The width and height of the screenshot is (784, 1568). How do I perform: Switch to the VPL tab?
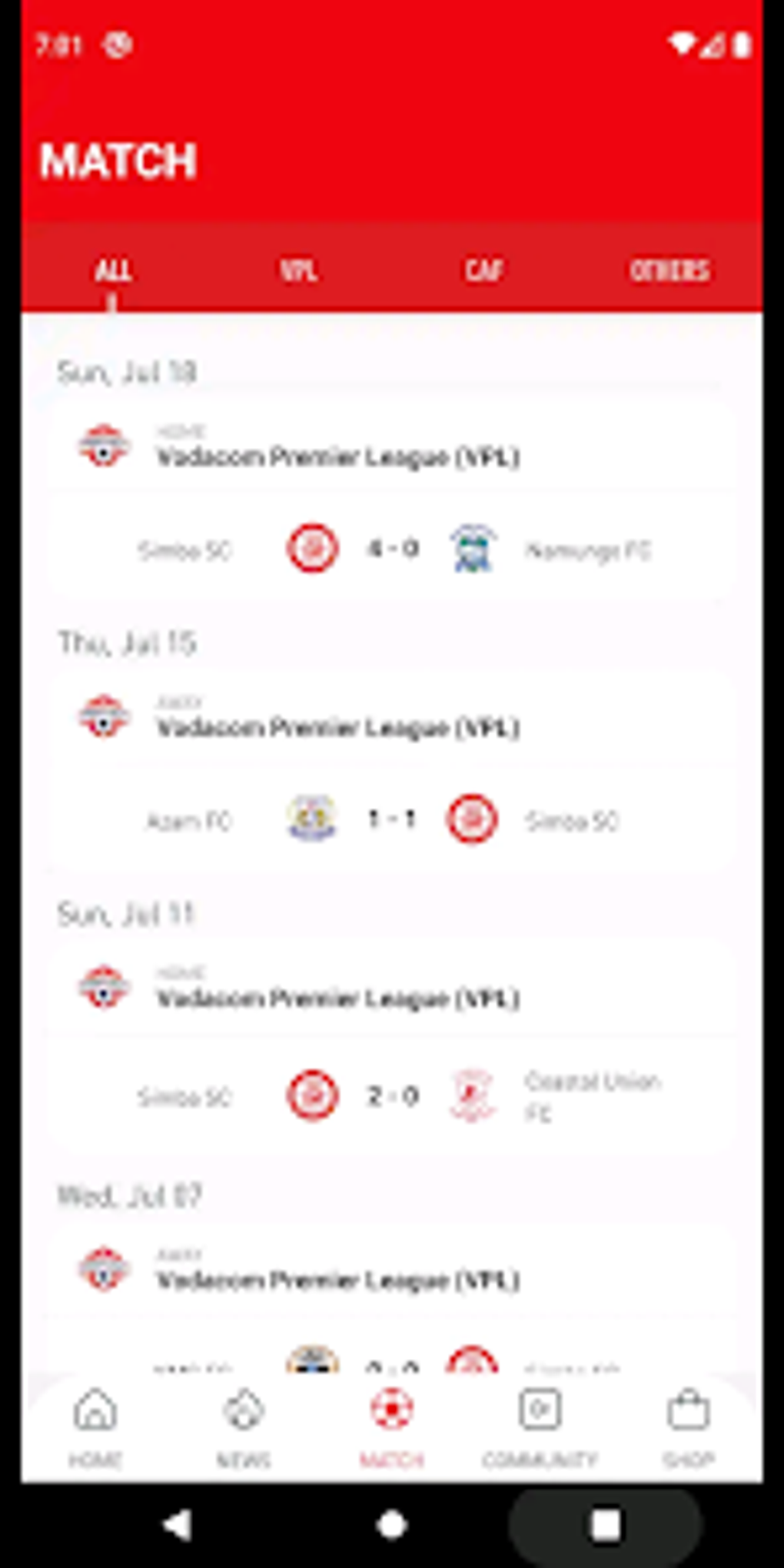(298, 271)
